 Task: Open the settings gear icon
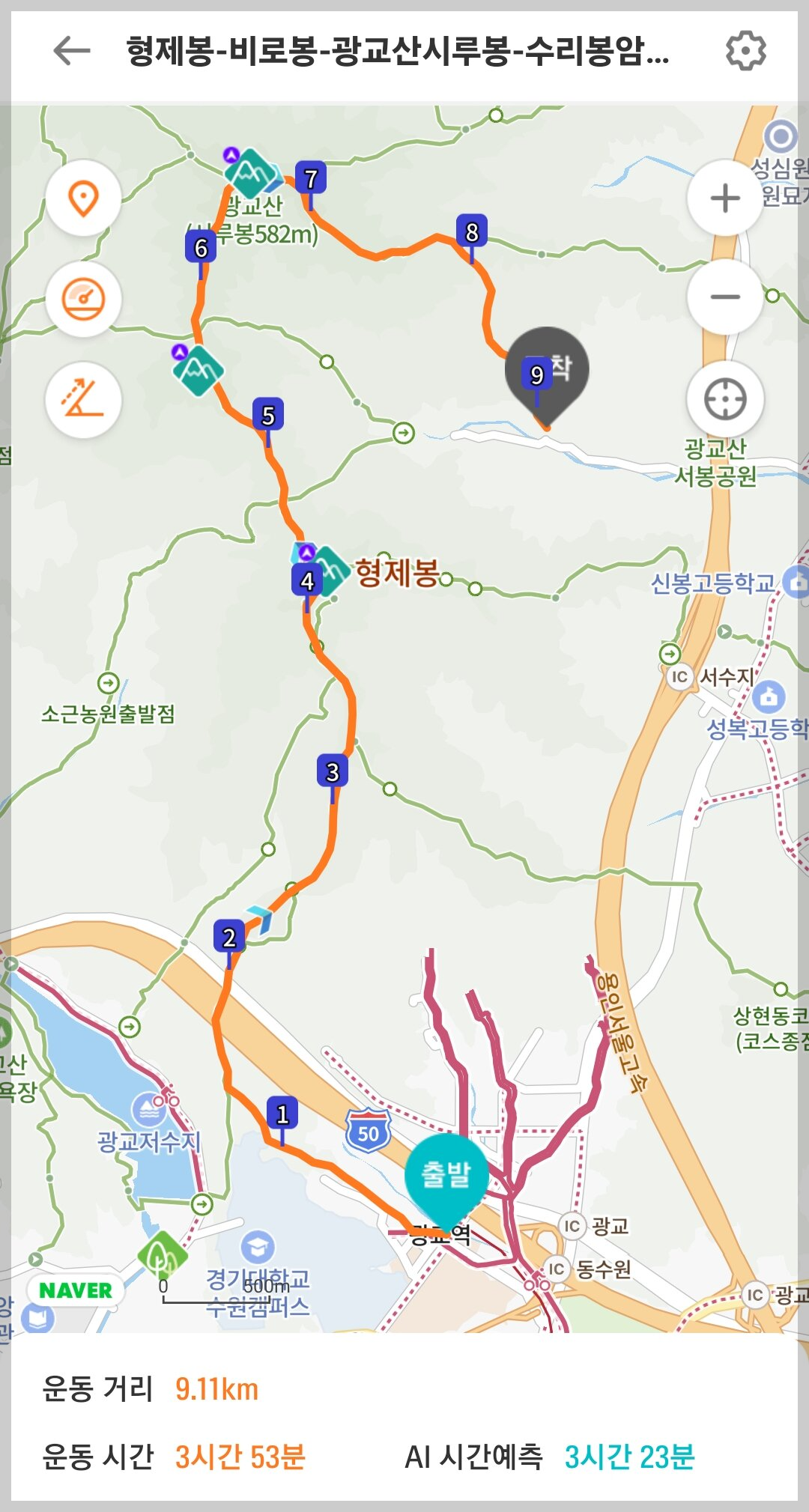[x=746, y=51]
